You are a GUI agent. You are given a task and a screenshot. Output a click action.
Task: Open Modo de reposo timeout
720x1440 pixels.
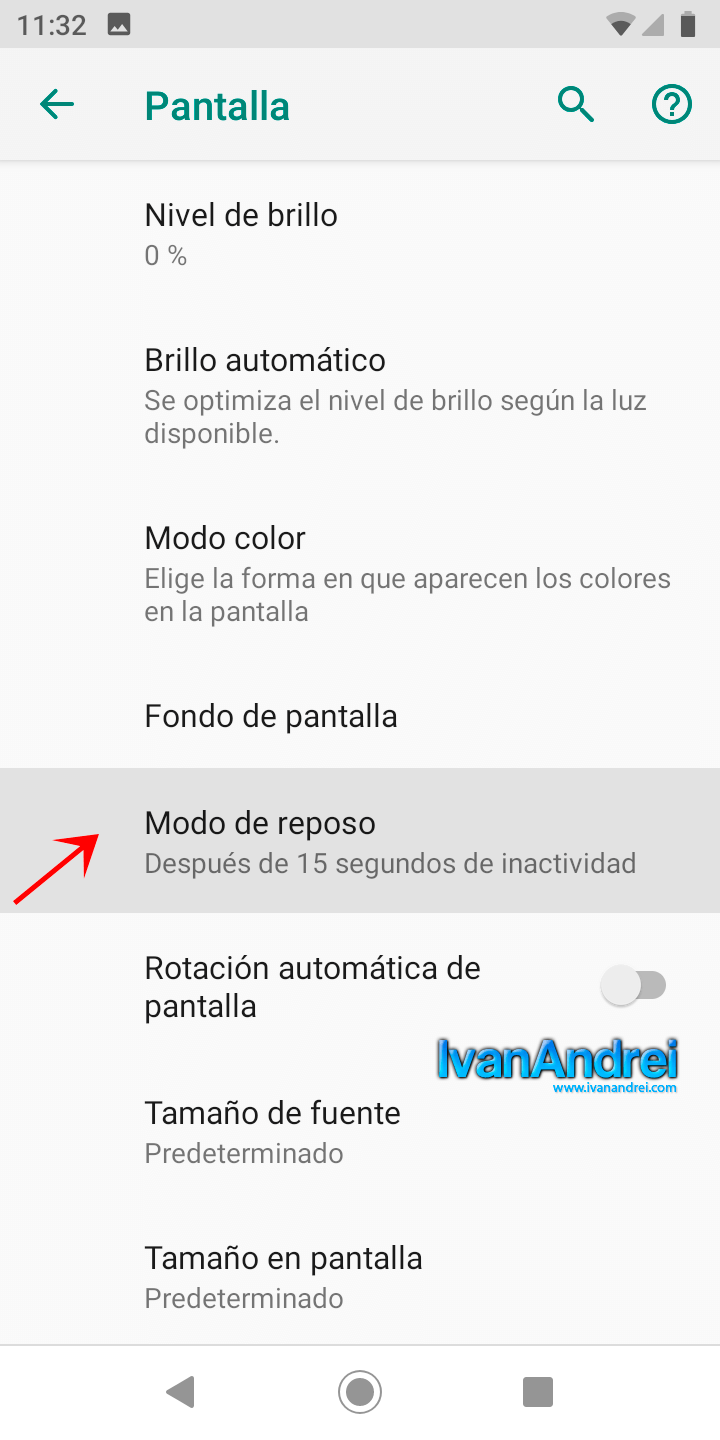tap(360, 840)
